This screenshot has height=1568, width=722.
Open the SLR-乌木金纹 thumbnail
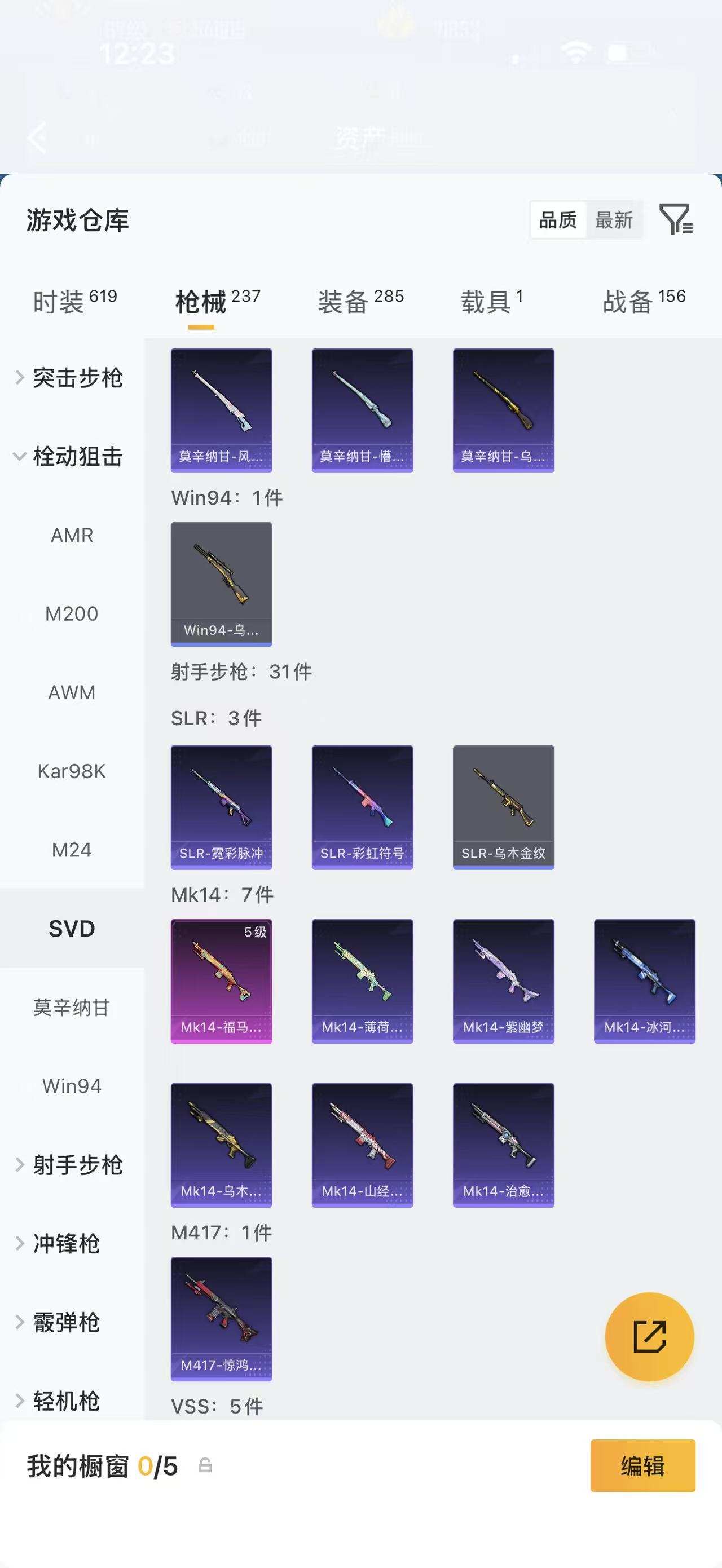(x=504, y=805)
